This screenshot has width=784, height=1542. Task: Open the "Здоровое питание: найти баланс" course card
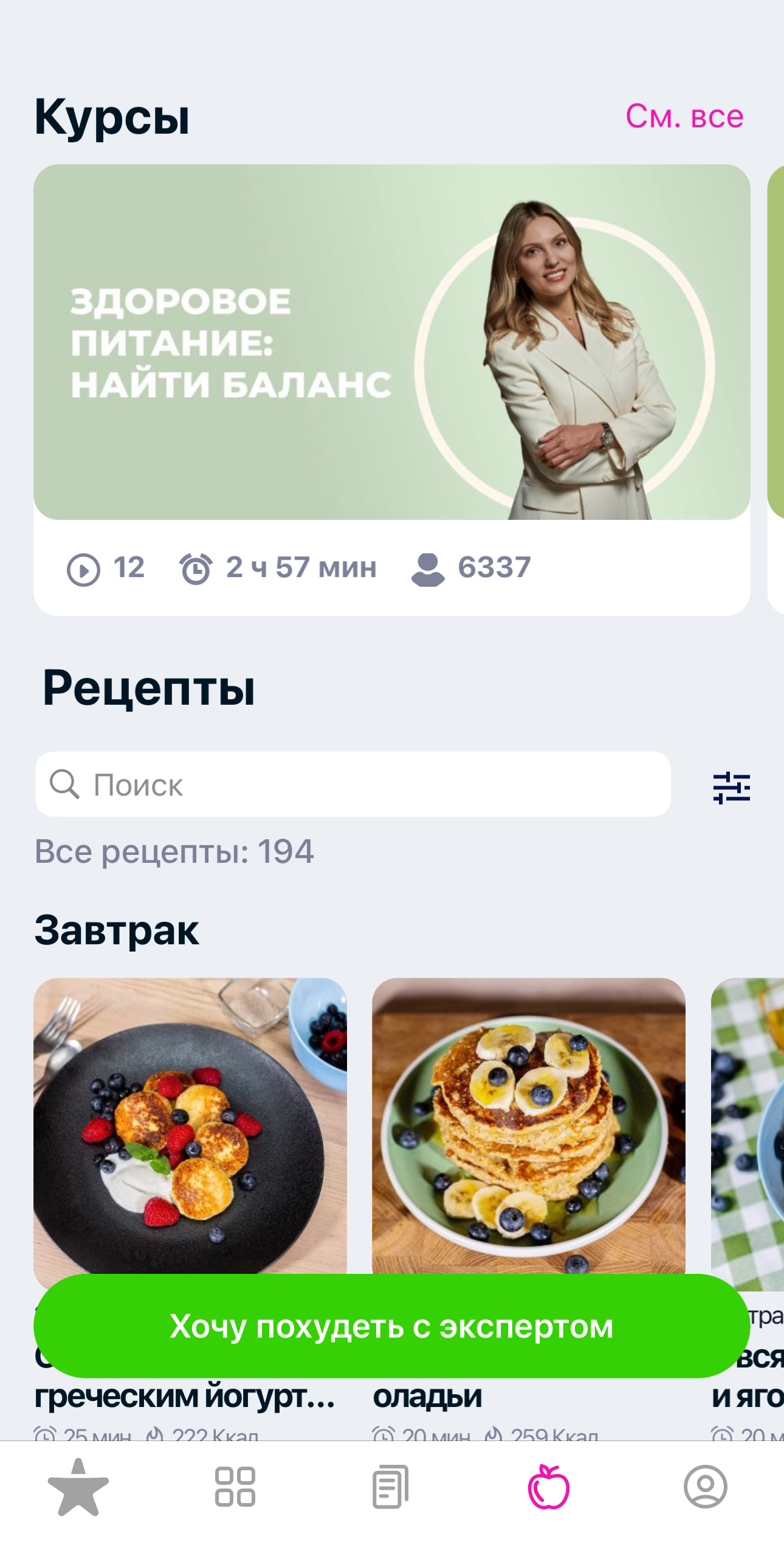tap(391, 390)
